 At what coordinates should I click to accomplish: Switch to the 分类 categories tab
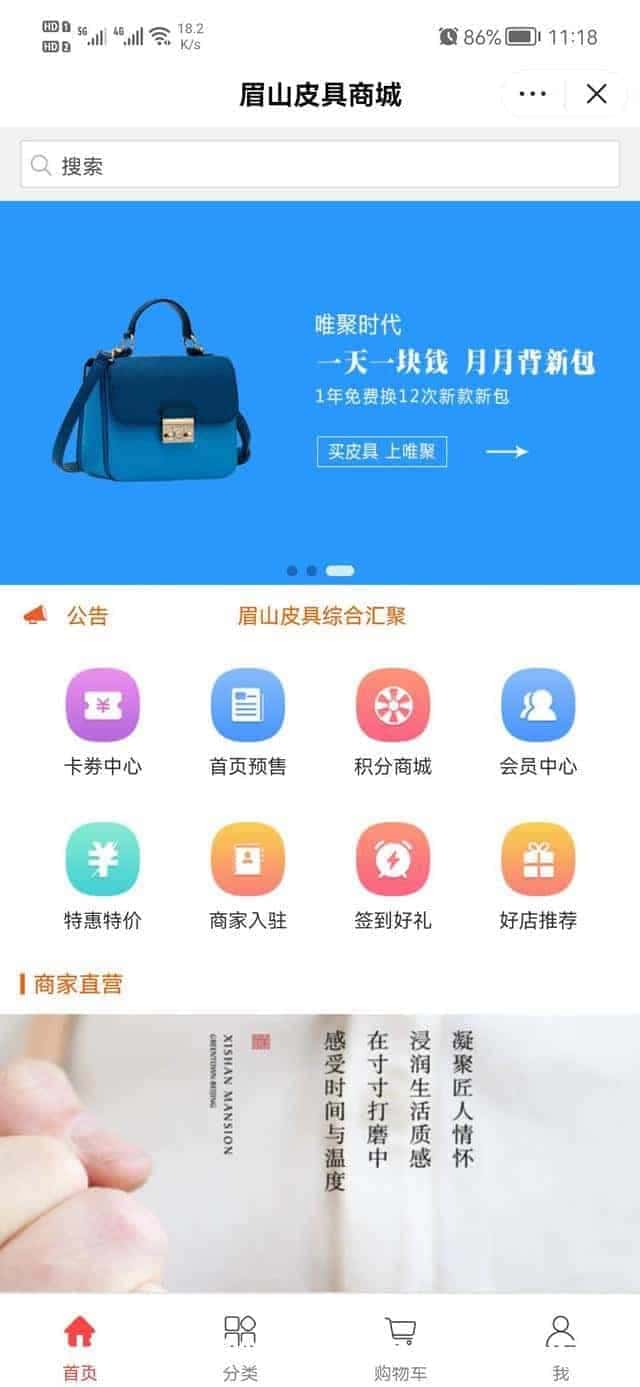point(240,1346)
